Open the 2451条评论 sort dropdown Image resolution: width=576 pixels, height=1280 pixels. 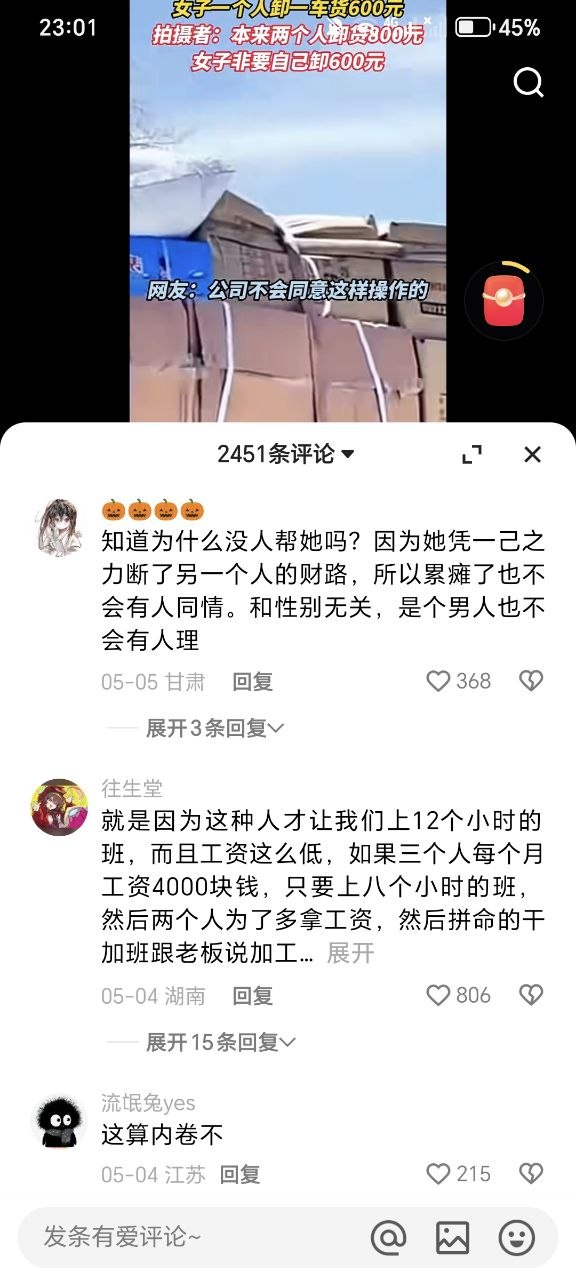click(x=286, y=454)
